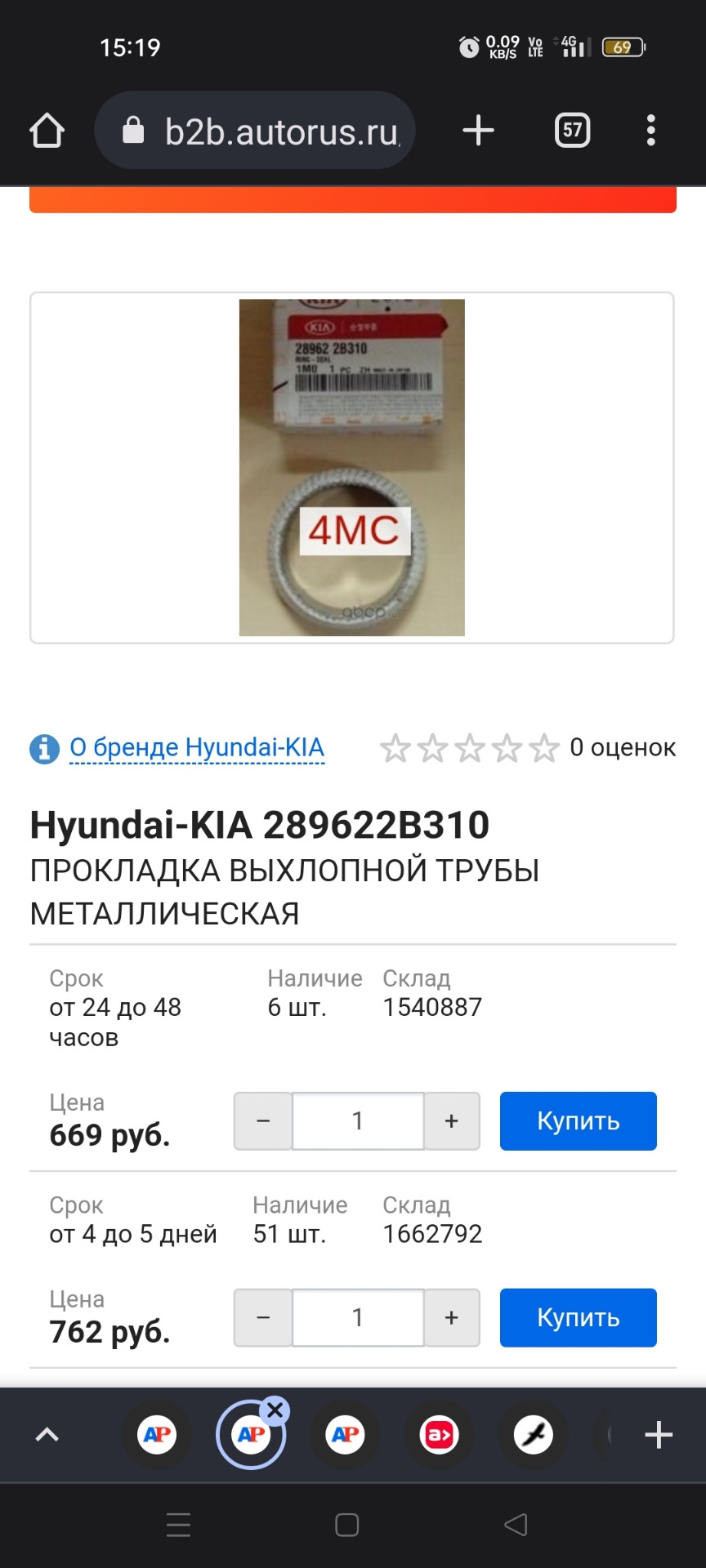Open the browser three-dot overflow menu
This screenshot has width=706, height=1568.
(650, 130)
